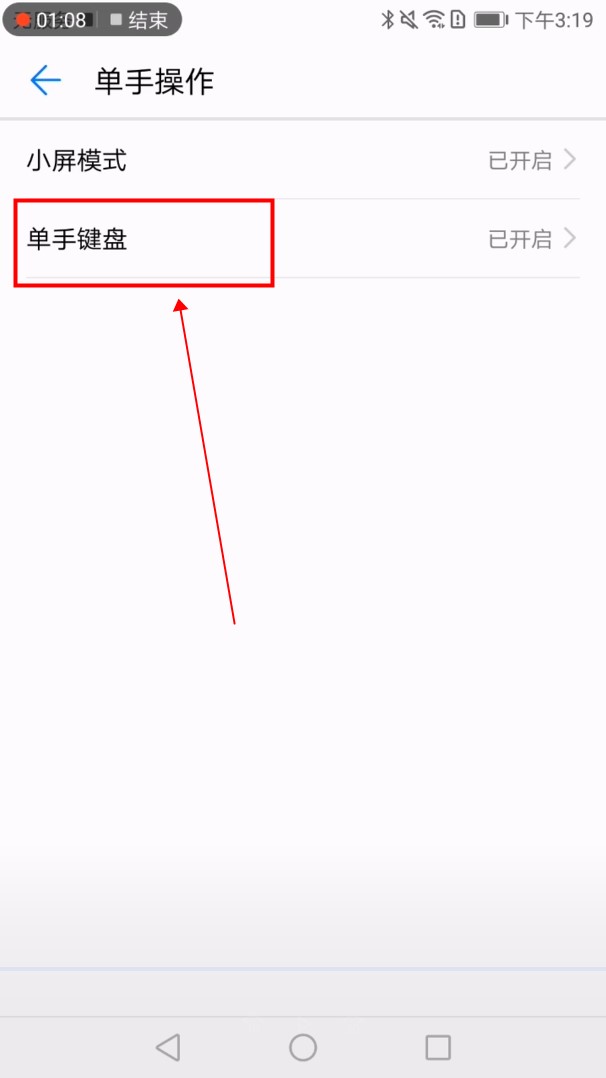
Task: Tap the system back navigation button
Action: point(168,1047)
